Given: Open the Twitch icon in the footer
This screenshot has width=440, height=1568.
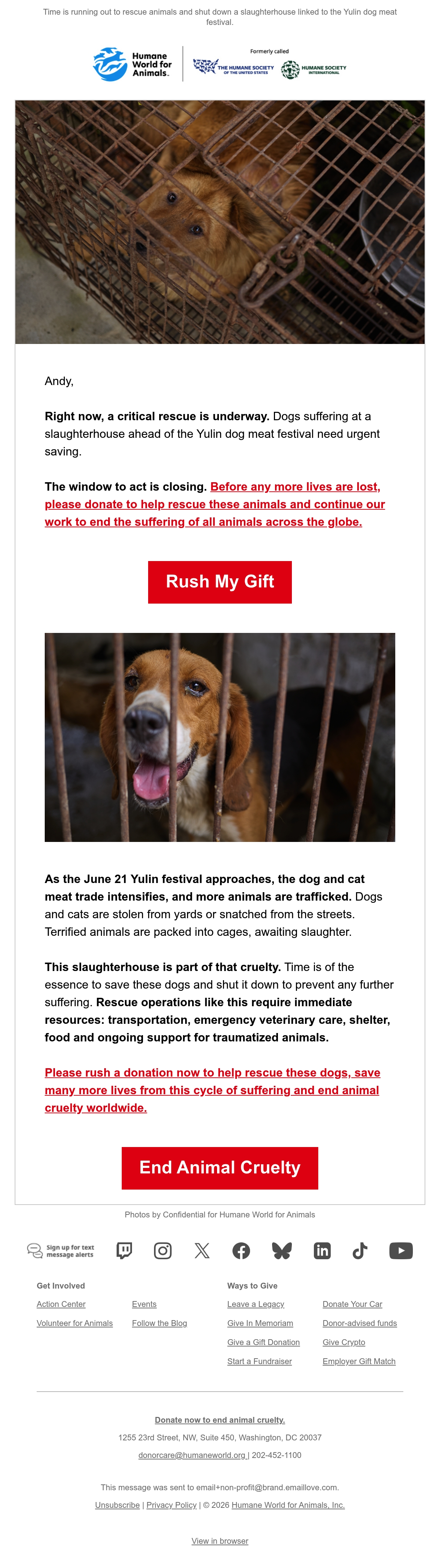Looking at the screenshot, I should pos(124,1250).
